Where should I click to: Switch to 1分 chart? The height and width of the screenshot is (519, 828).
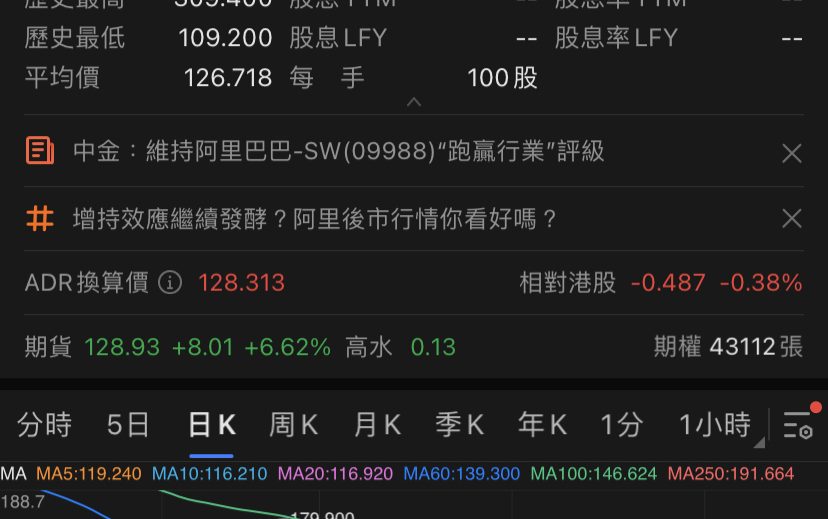(x=621, y=425)
